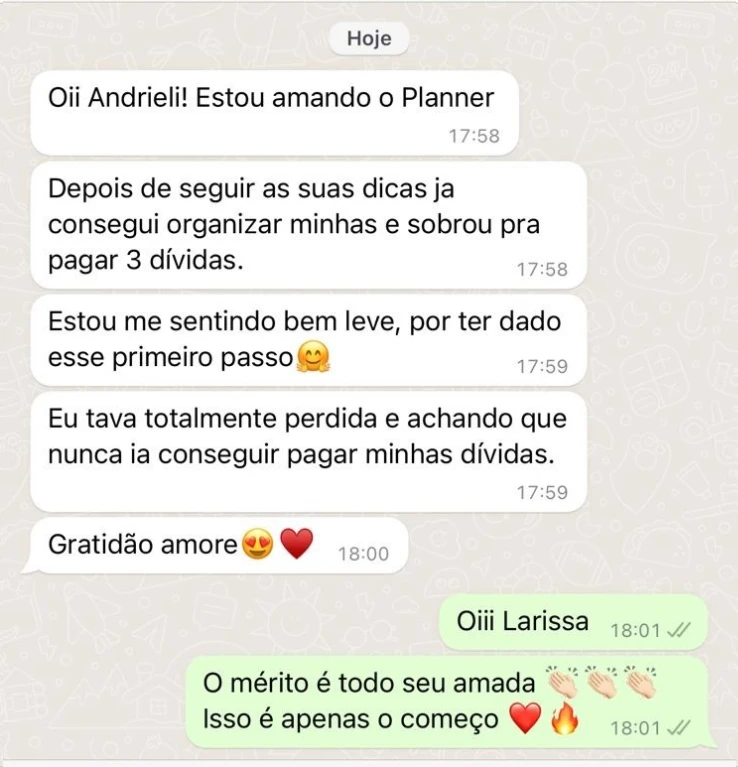Click the heart-eyes emoji next to Gratidão amore

259,545
